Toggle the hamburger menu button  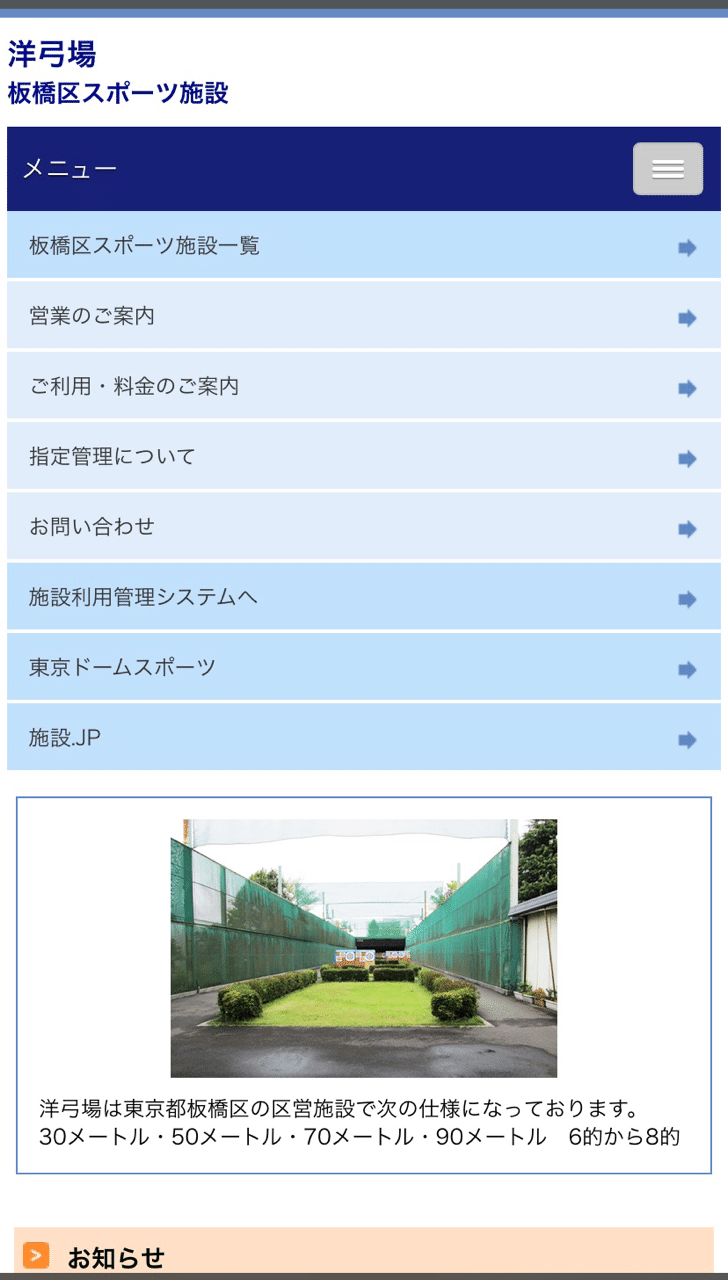click(668, 169)
